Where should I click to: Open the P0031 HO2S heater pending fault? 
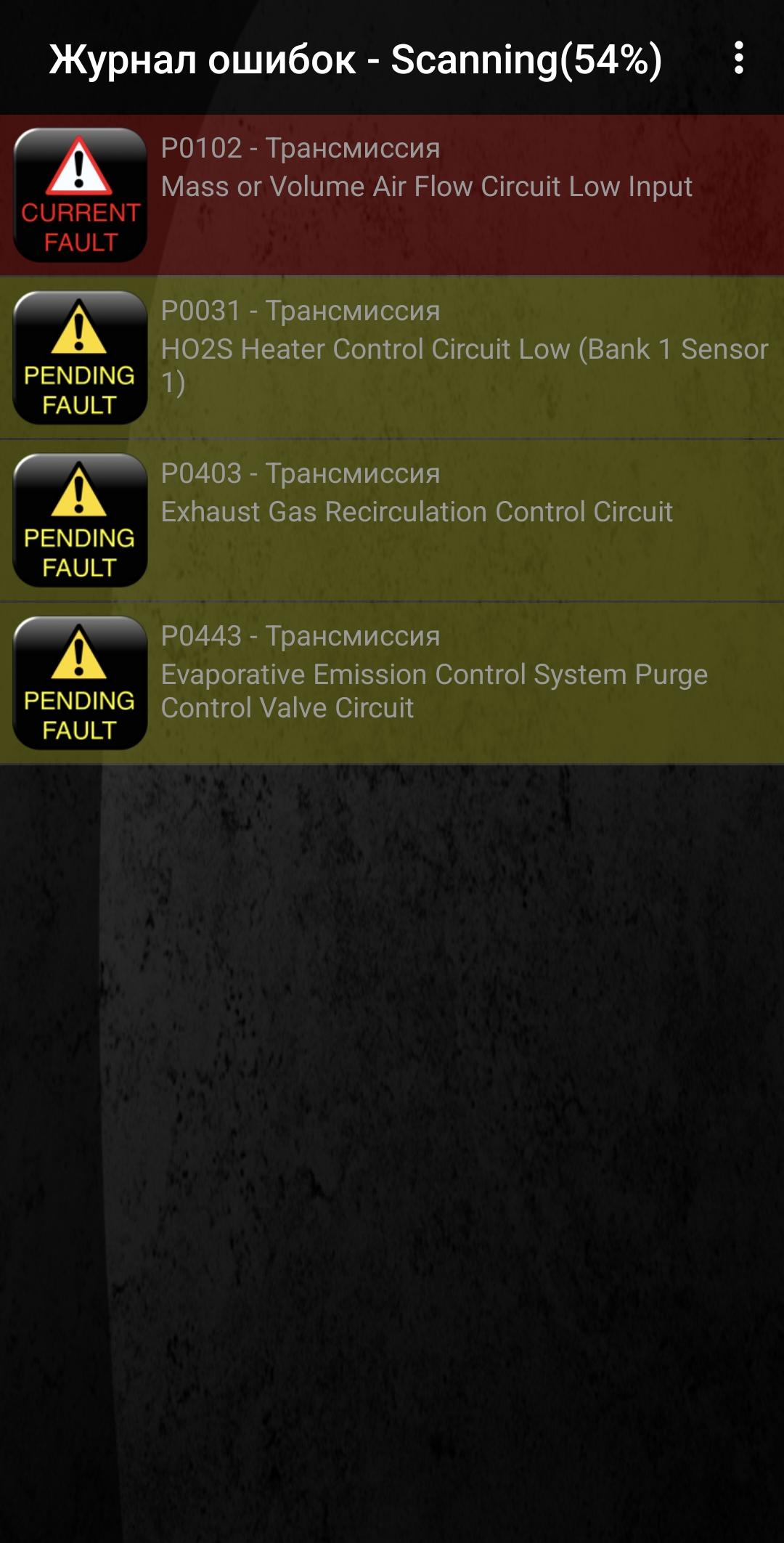(392, 357)
